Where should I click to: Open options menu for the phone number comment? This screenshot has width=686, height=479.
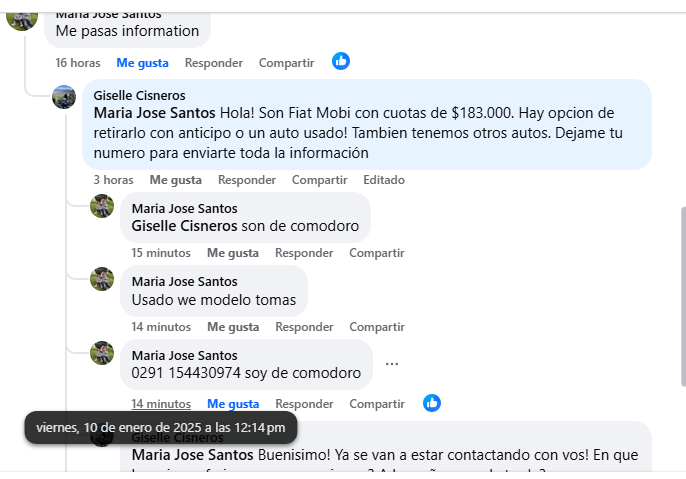click(x=392, y=364)
